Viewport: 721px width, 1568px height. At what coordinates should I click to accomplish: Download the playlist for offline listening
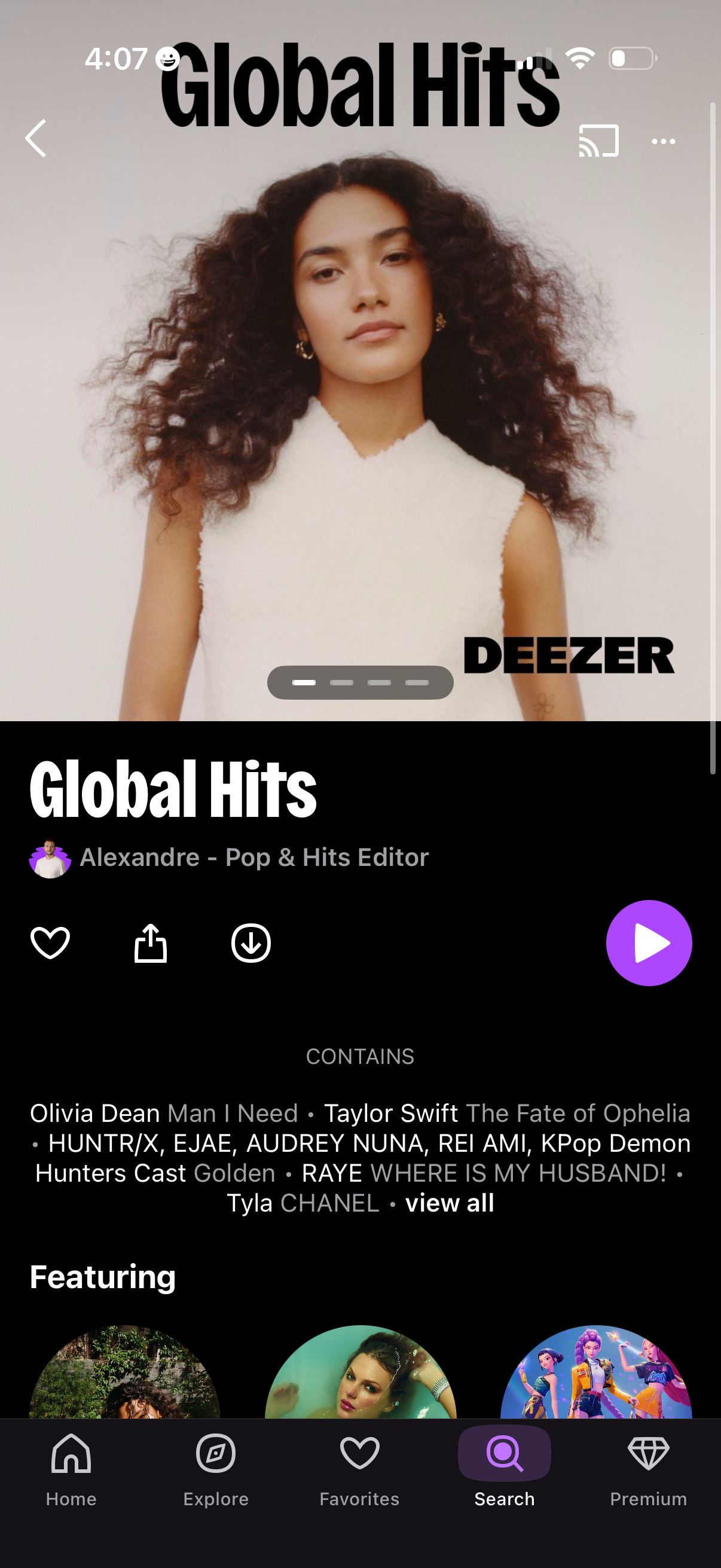[x=250, y=942]
